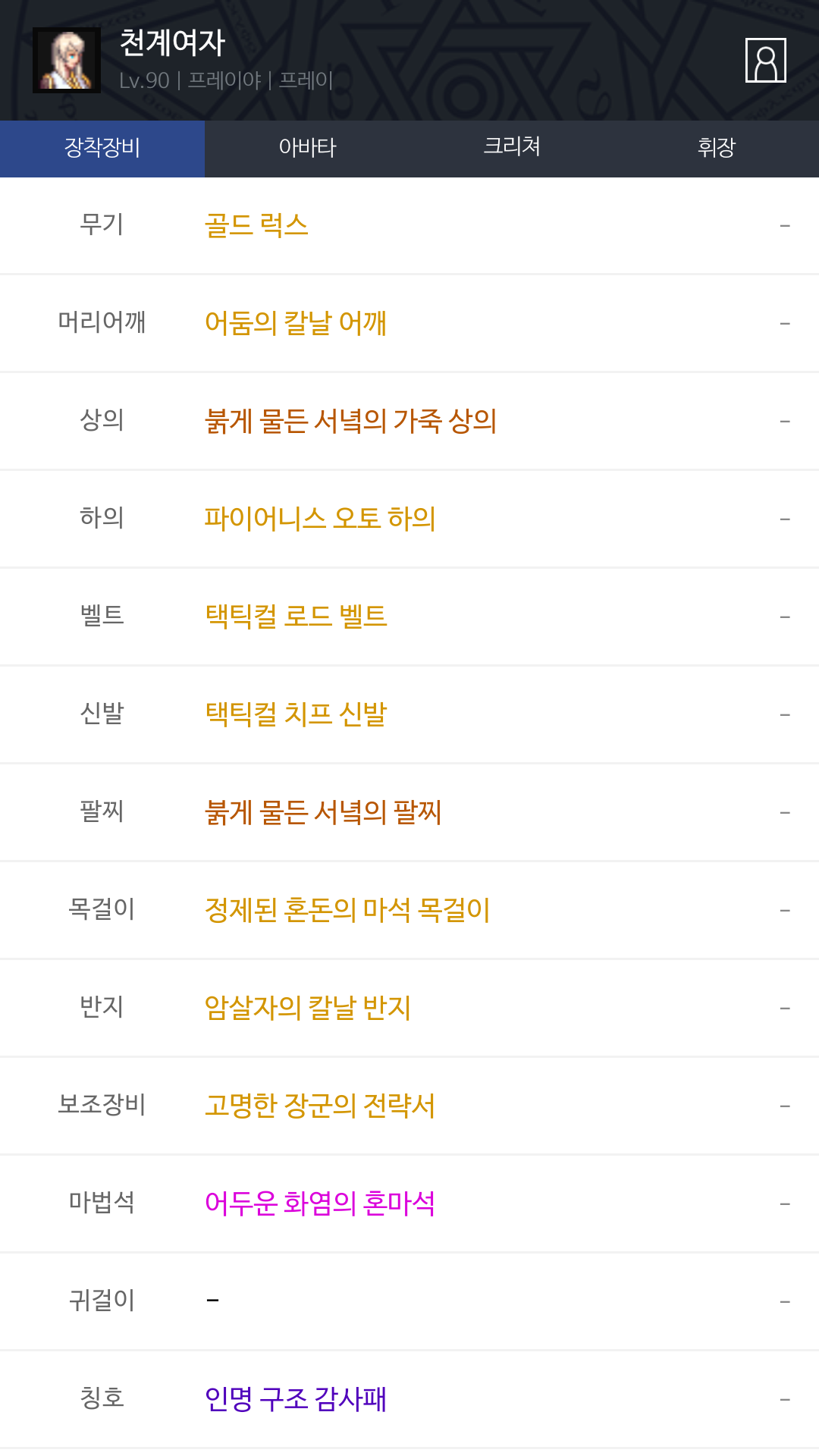The image size is (819, 1456).
Task: Open 택틱컬 로드 벨트 details
Action: click(296, 617)
